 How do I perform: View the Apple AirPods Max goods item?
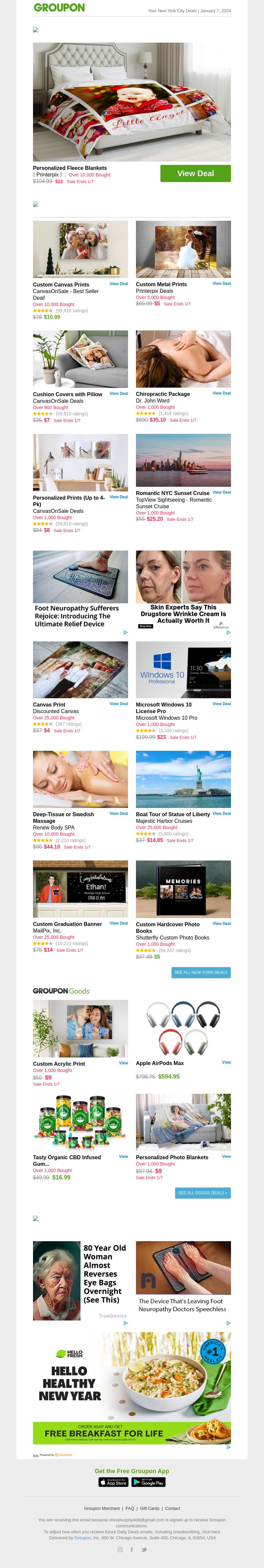[x=226, y=1062]
